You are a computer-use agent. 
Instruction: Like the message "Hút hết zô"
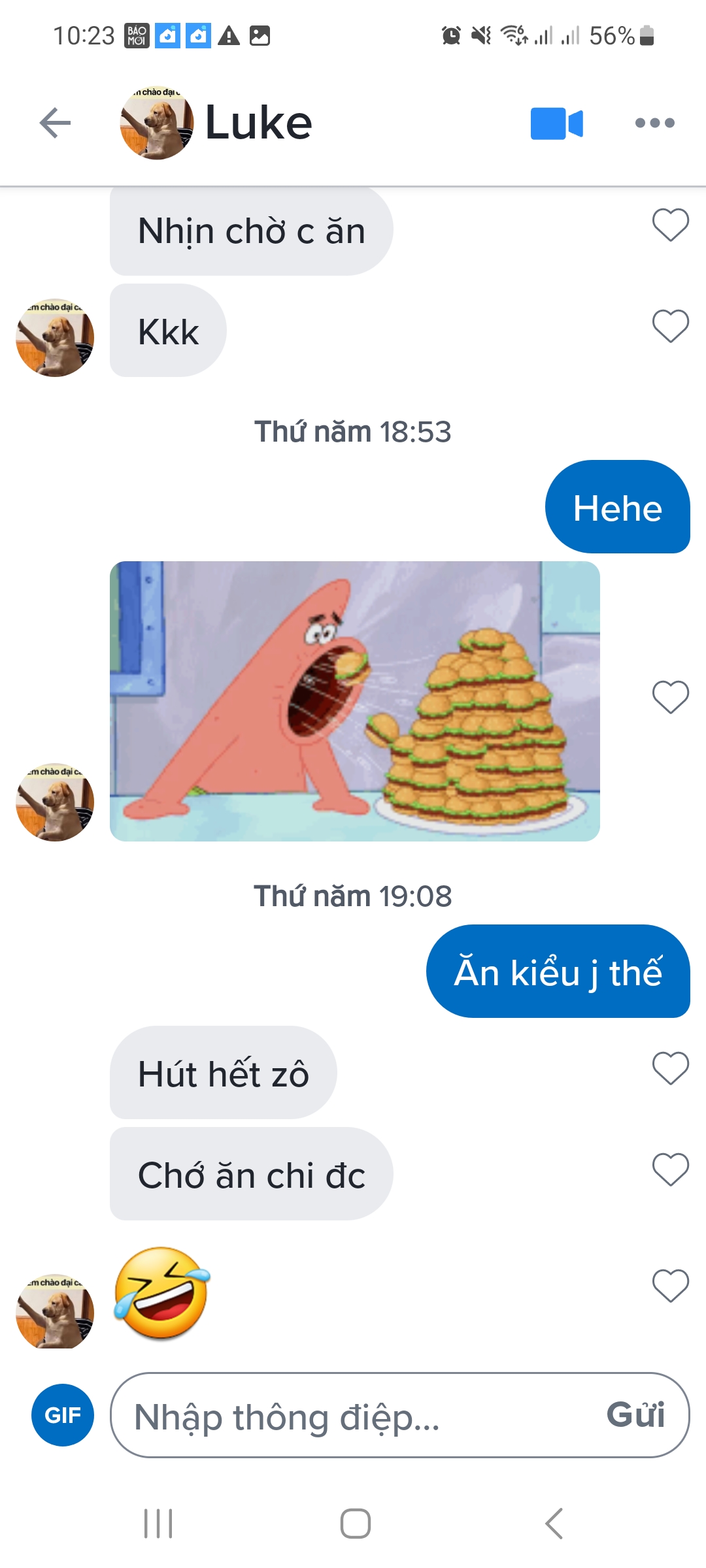tap(671, 1068)
